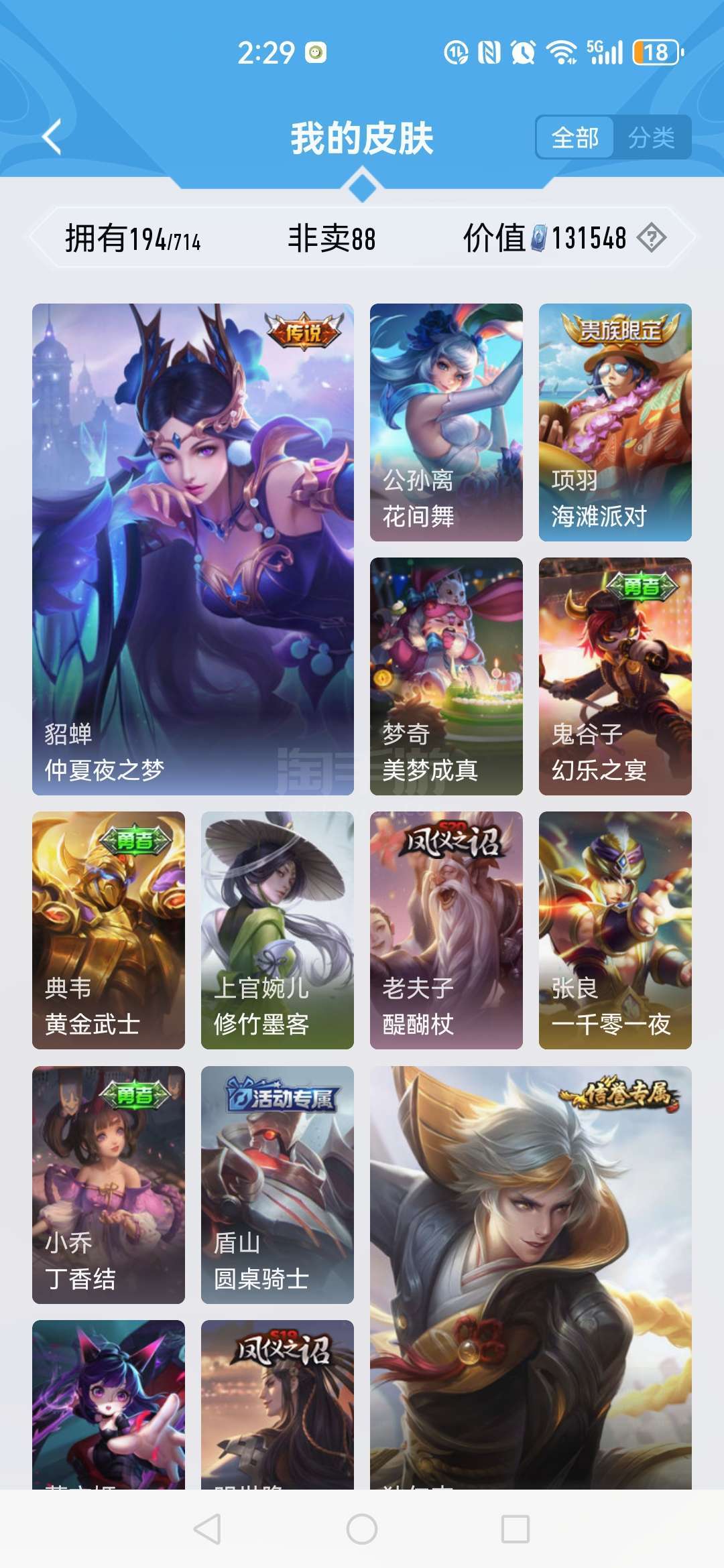Switch to the 分类 tab
This screenshot has height=1568, width=724.
pos(652,138)
